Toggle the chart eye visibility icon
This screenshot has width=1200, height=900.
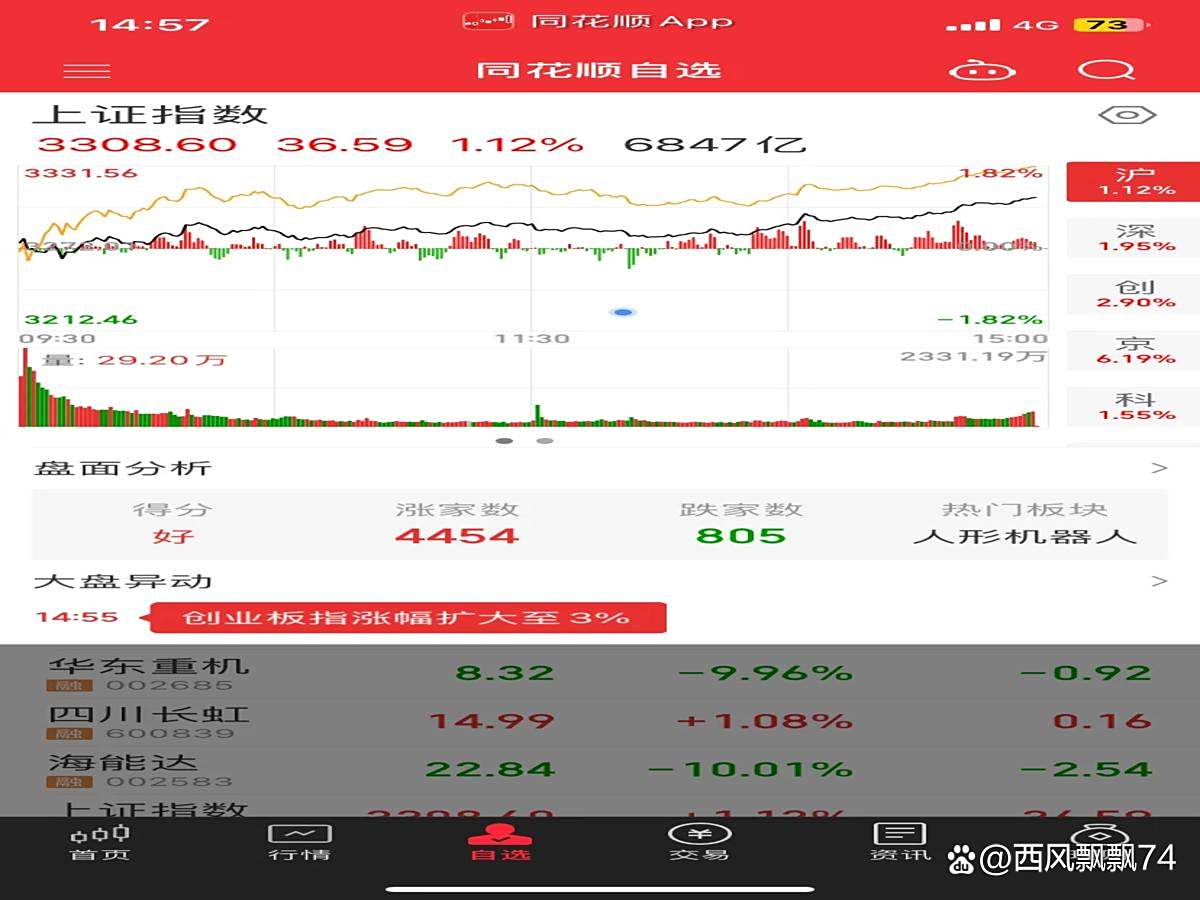[1126, 116]
